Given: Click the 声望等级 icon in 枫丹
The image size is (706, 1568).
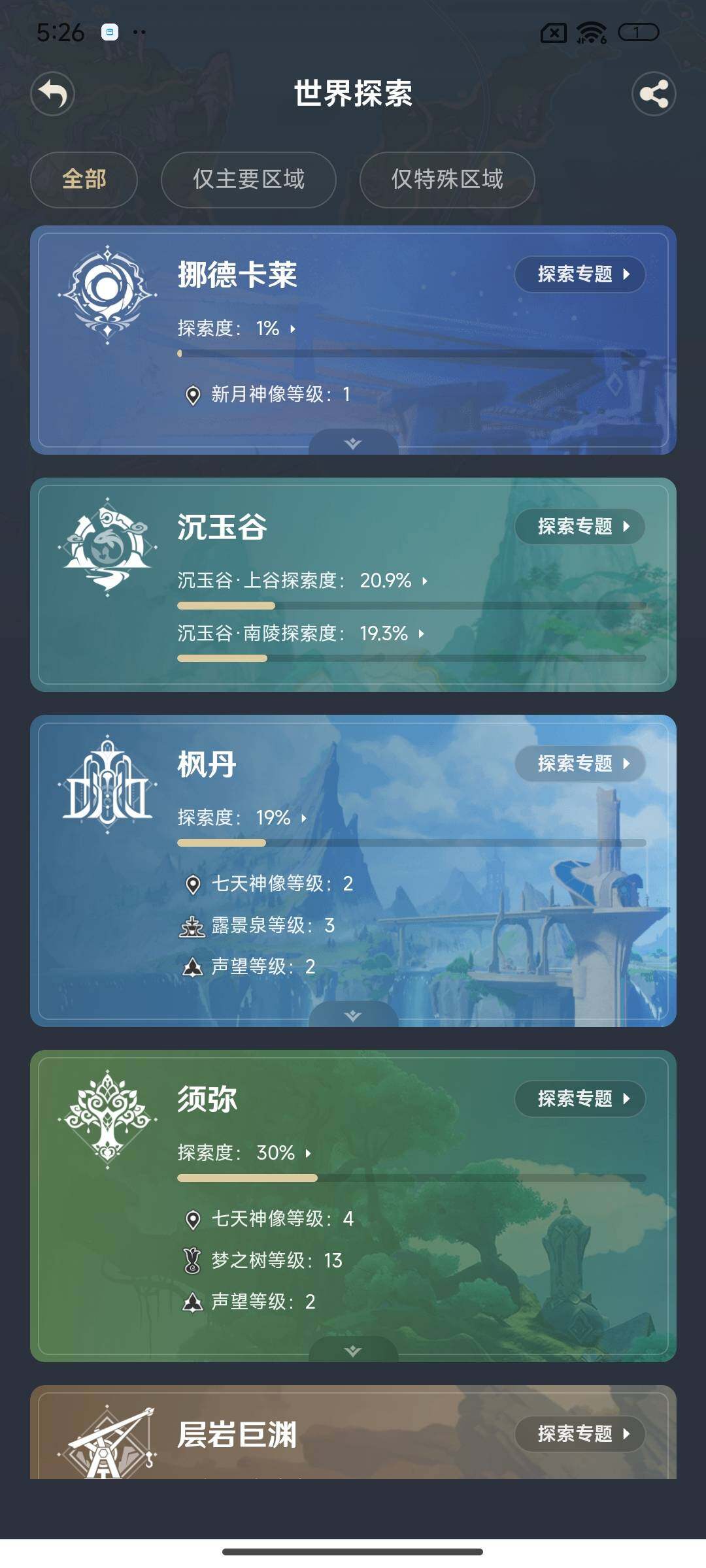Looking at the screenshot, I should coord(193,967).
